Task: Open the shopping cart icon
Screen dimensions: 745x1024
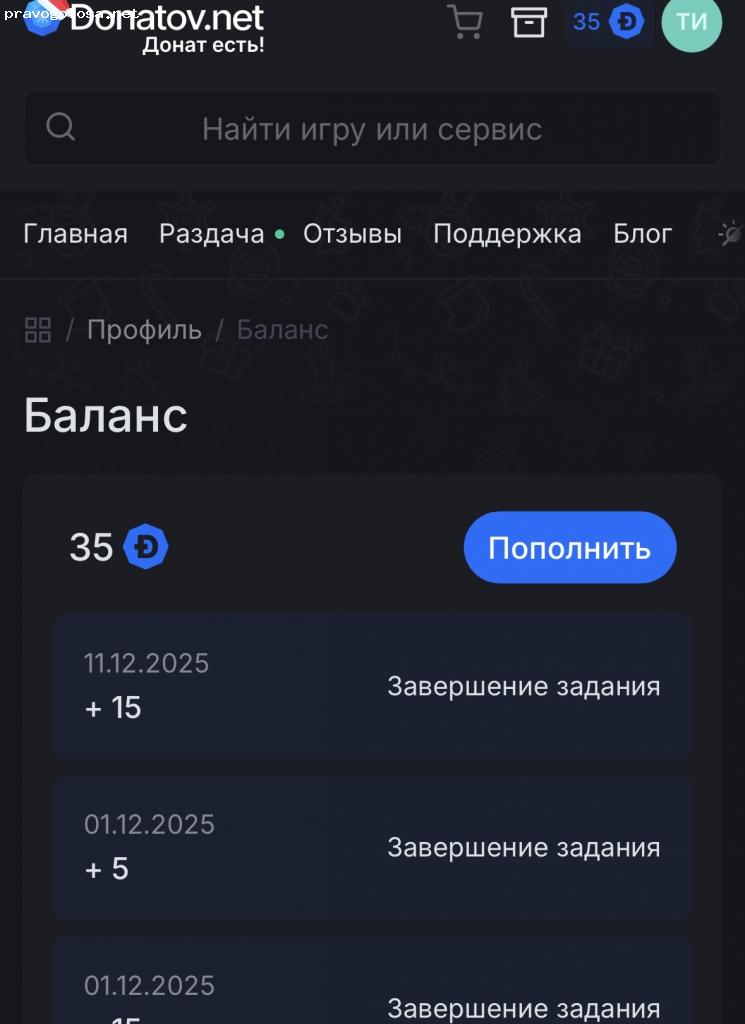Action: 464,21
